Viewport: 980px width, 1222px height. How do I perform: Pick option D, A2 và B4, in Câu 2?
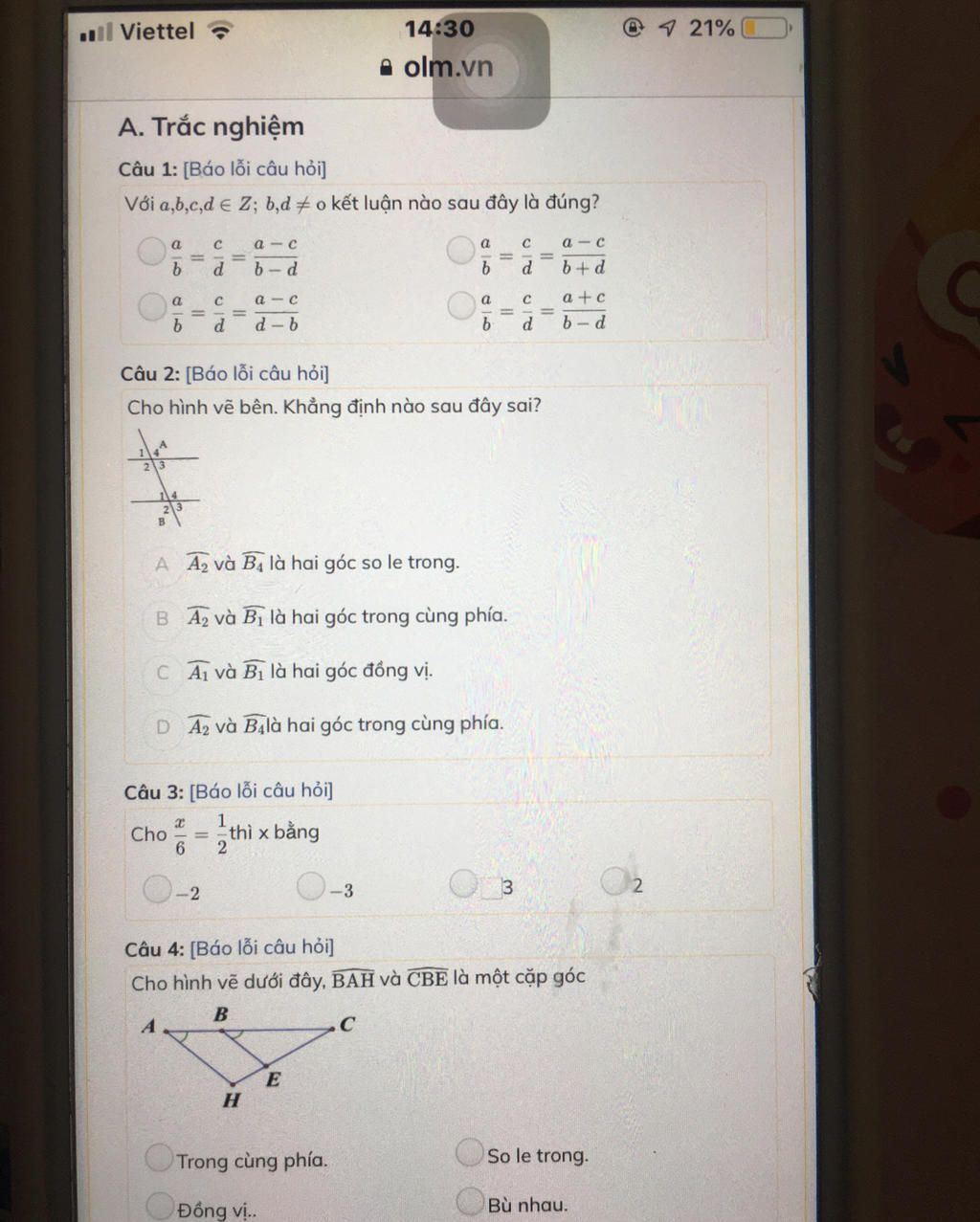pyautogui.click(x=163, y=726)
